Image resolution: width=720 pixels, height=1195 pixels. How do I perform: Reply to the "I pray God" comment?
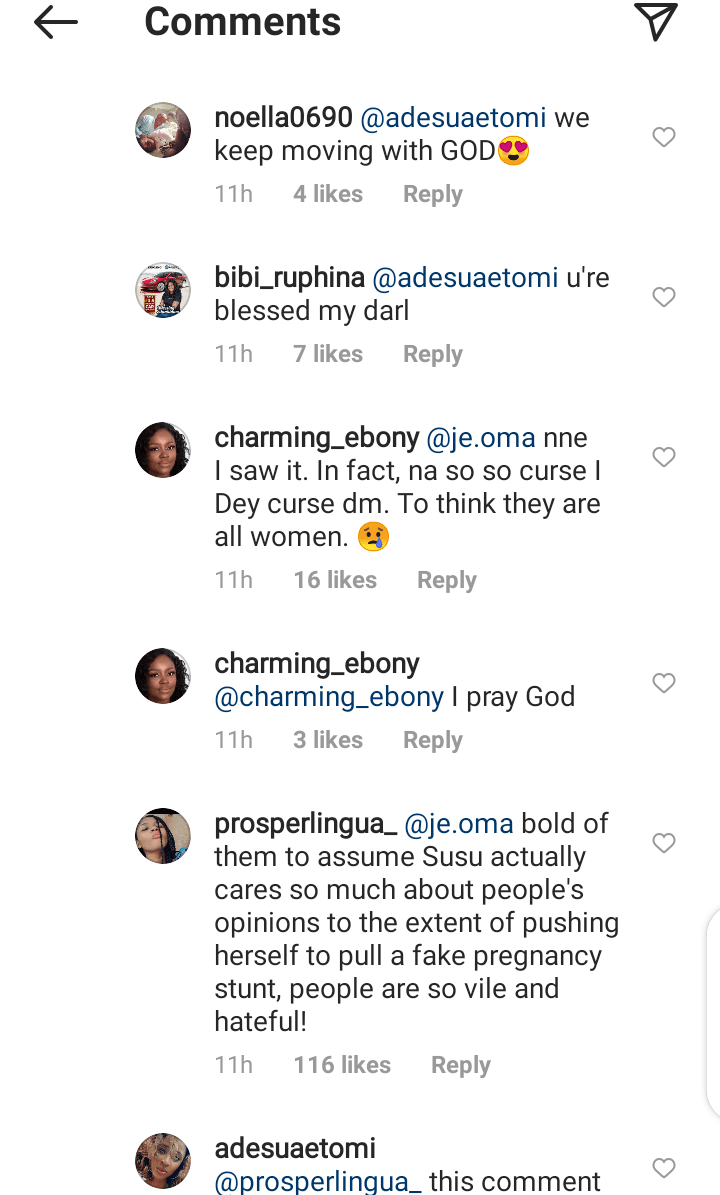click(432, 740)
